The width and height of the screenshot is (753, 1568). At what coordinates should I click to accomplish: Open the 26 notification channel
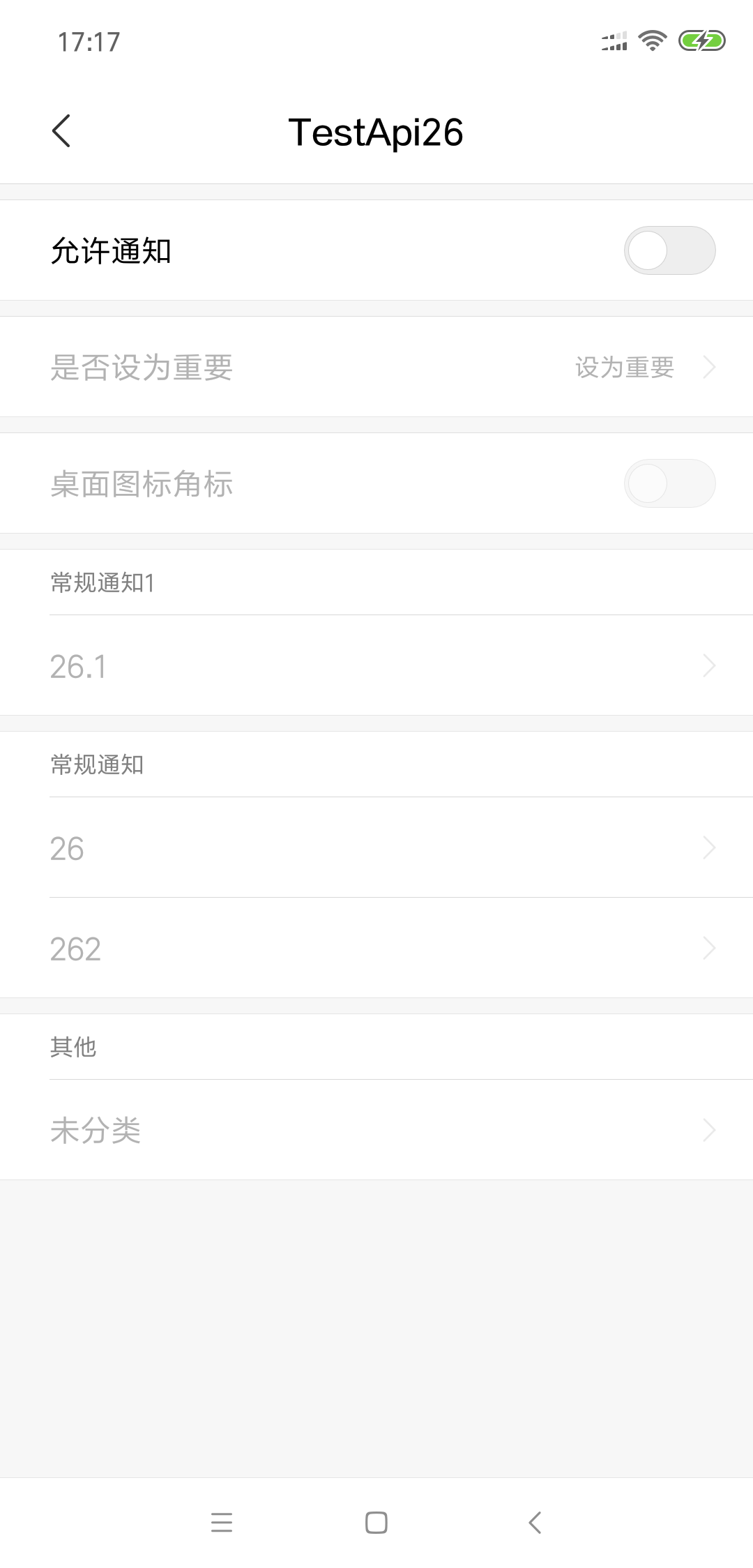tap(376, 848)
